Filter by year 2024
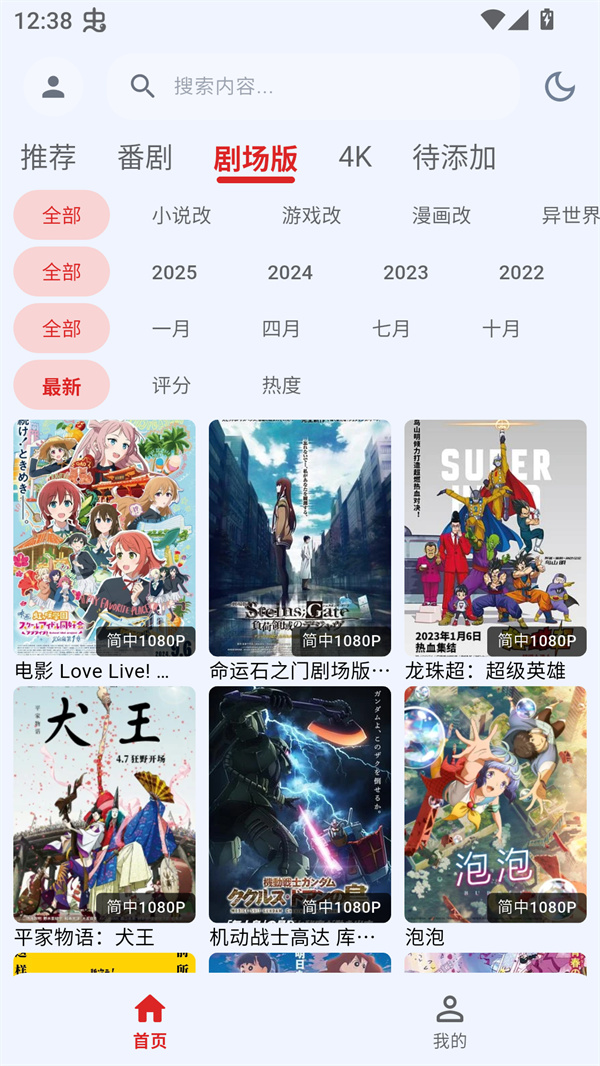Viewport: 600px width, 1066px height. [x=290, y=272]
